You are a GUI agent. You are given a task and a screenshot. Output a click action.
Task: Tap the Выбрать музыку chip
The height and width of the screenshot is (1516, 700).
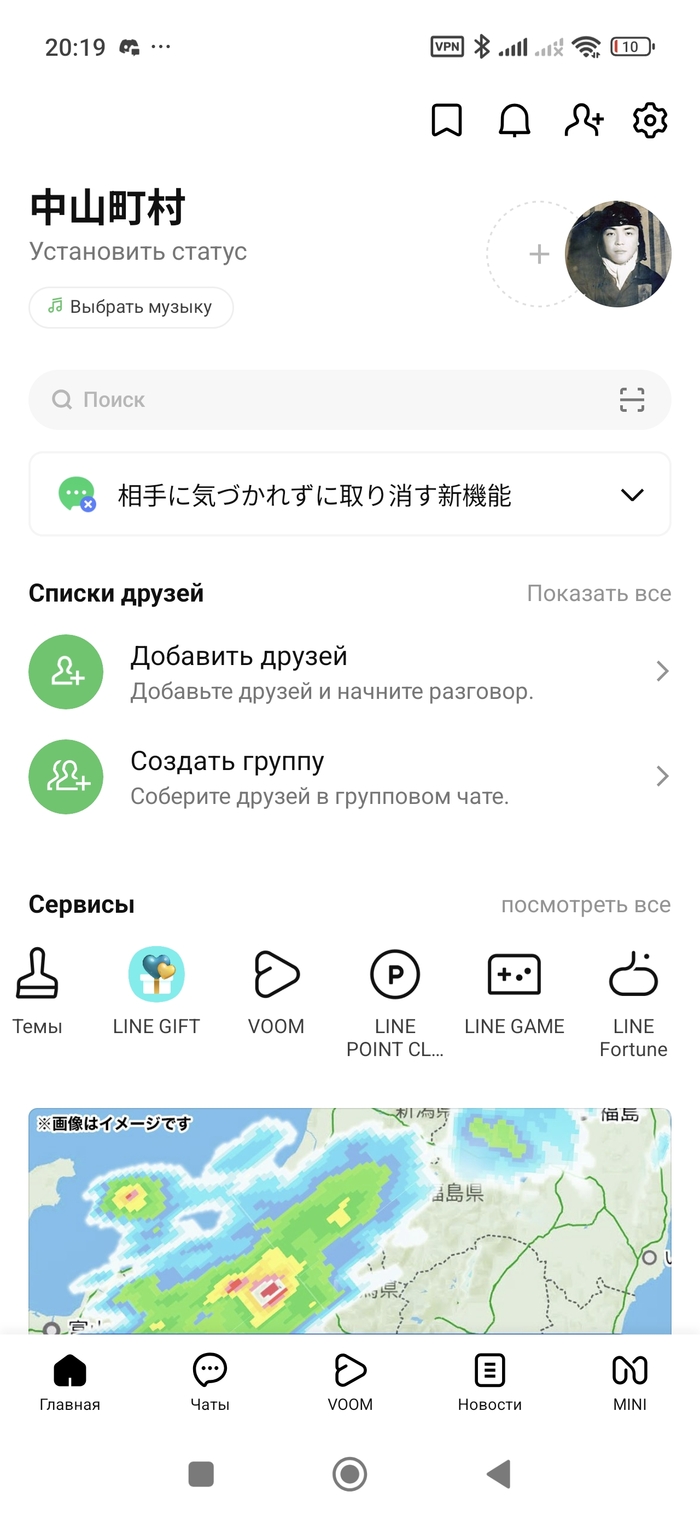[x=131, y=307]
